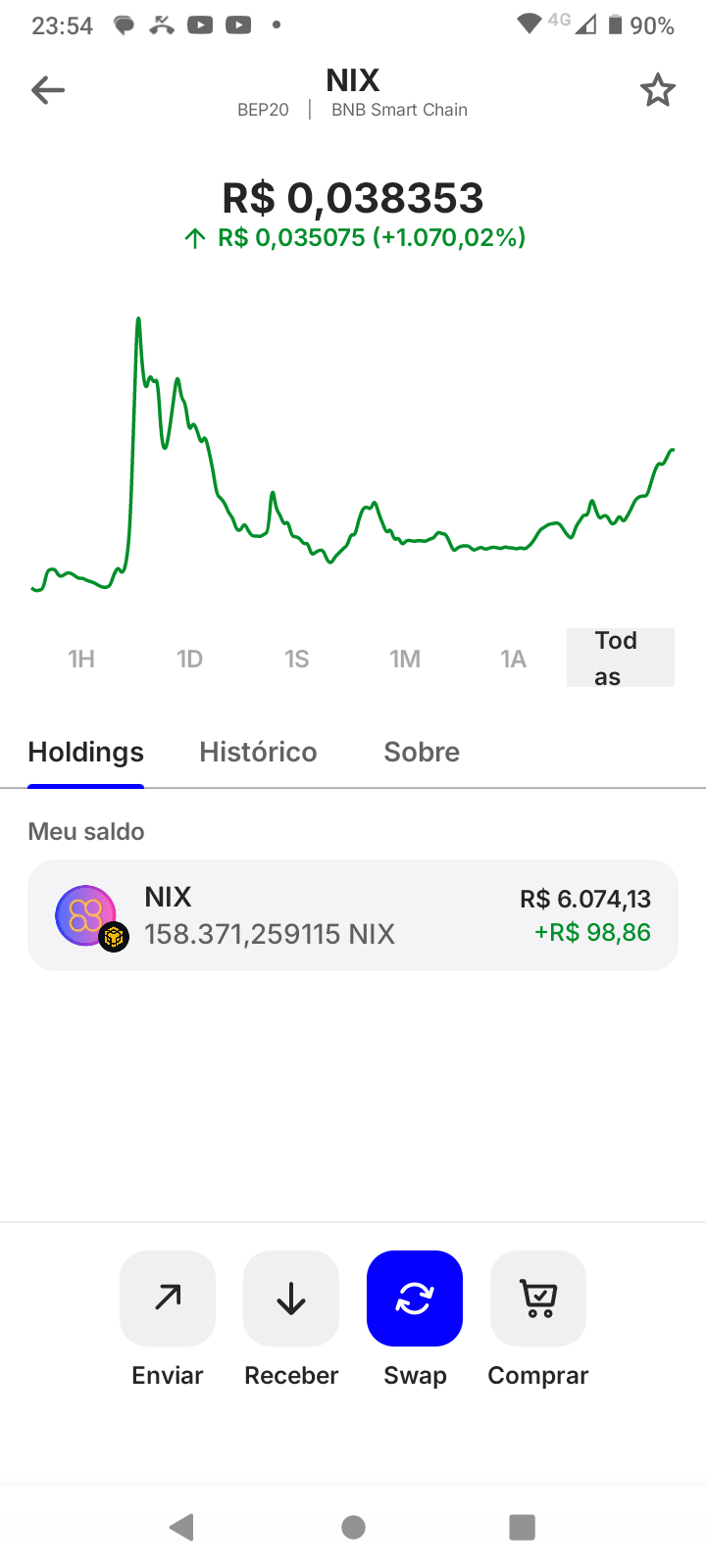Open the Sobre tab

pos(422,752)
